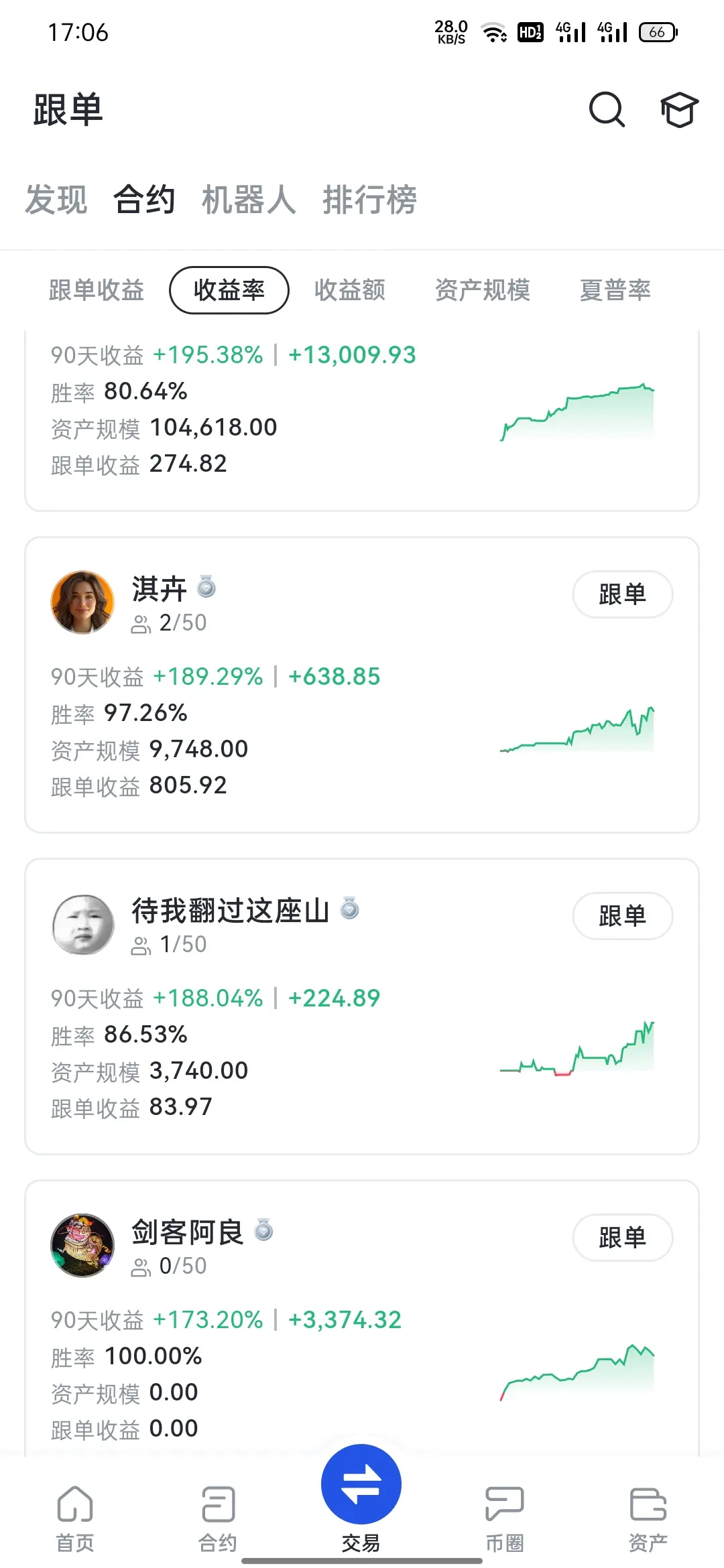Switch to the 发现 tab
The image size is (724, 1568).
56,200
